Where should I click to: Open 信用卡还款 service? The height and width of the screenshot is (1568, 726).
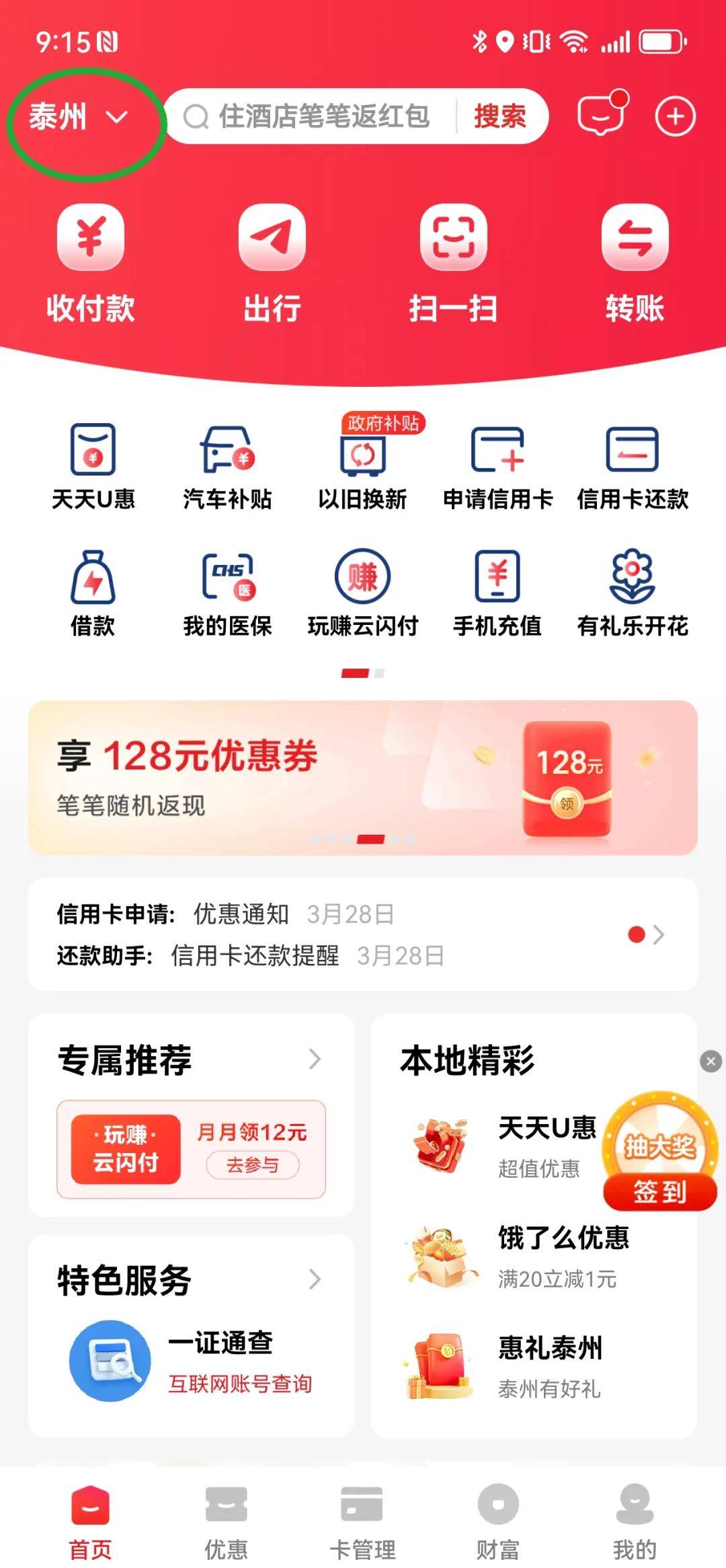point(632,465)
